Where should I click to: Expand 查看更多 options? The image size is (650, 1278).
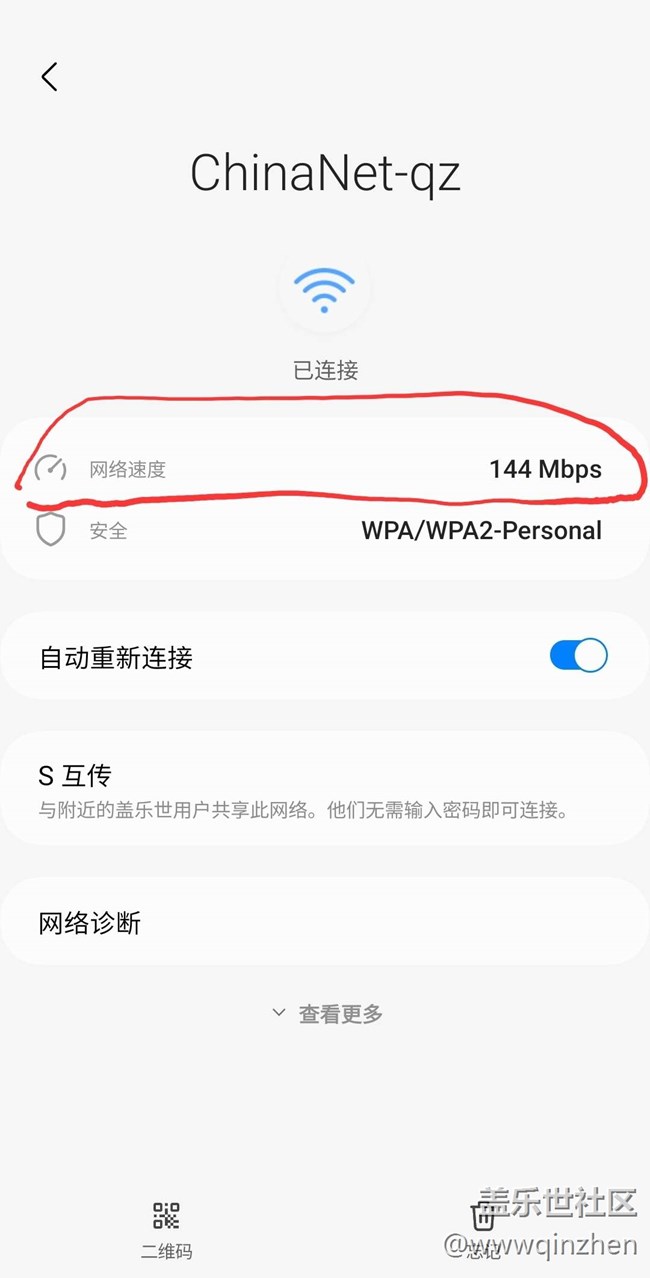327,1013
